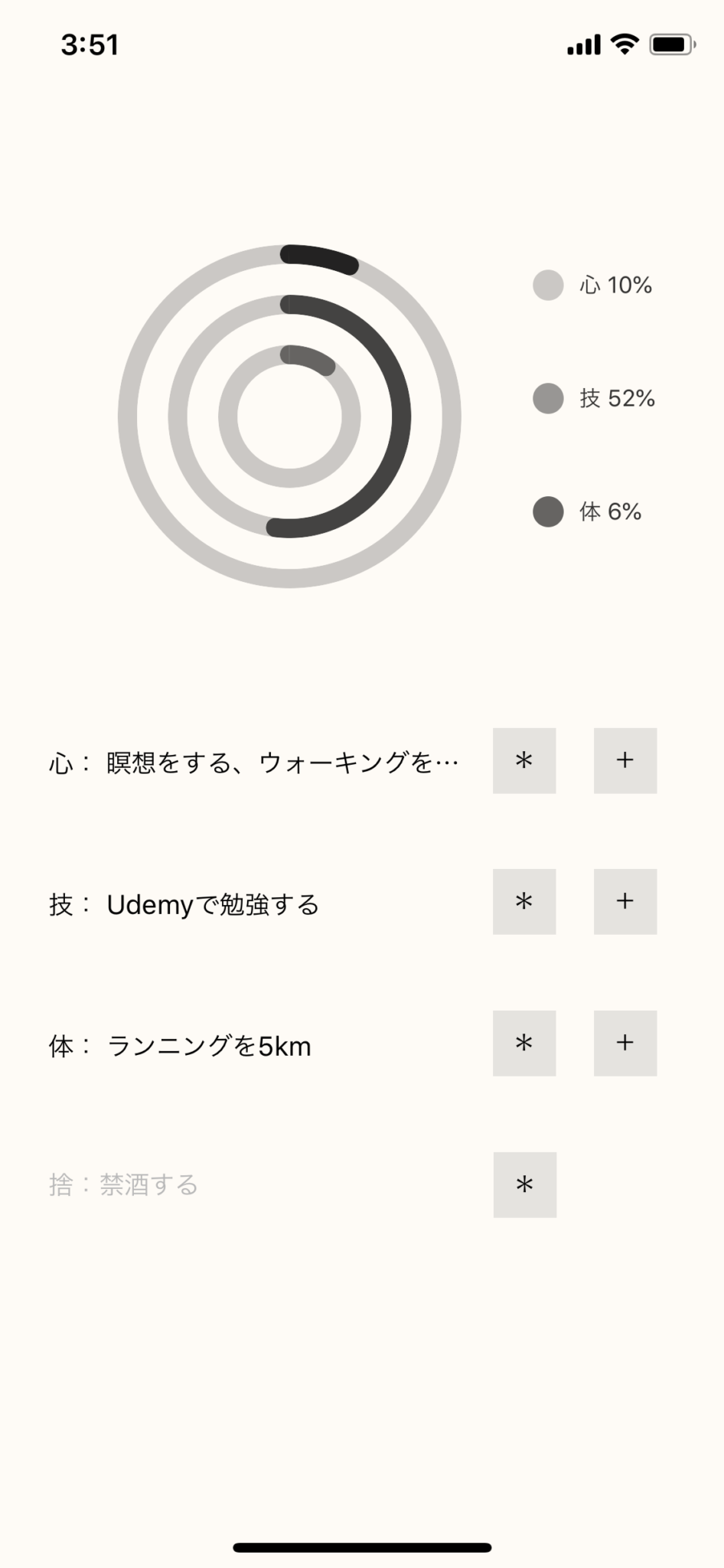The image size is (724, 1568).
Task: Tap the plus button in the 心 row
Action: point(625,760)
